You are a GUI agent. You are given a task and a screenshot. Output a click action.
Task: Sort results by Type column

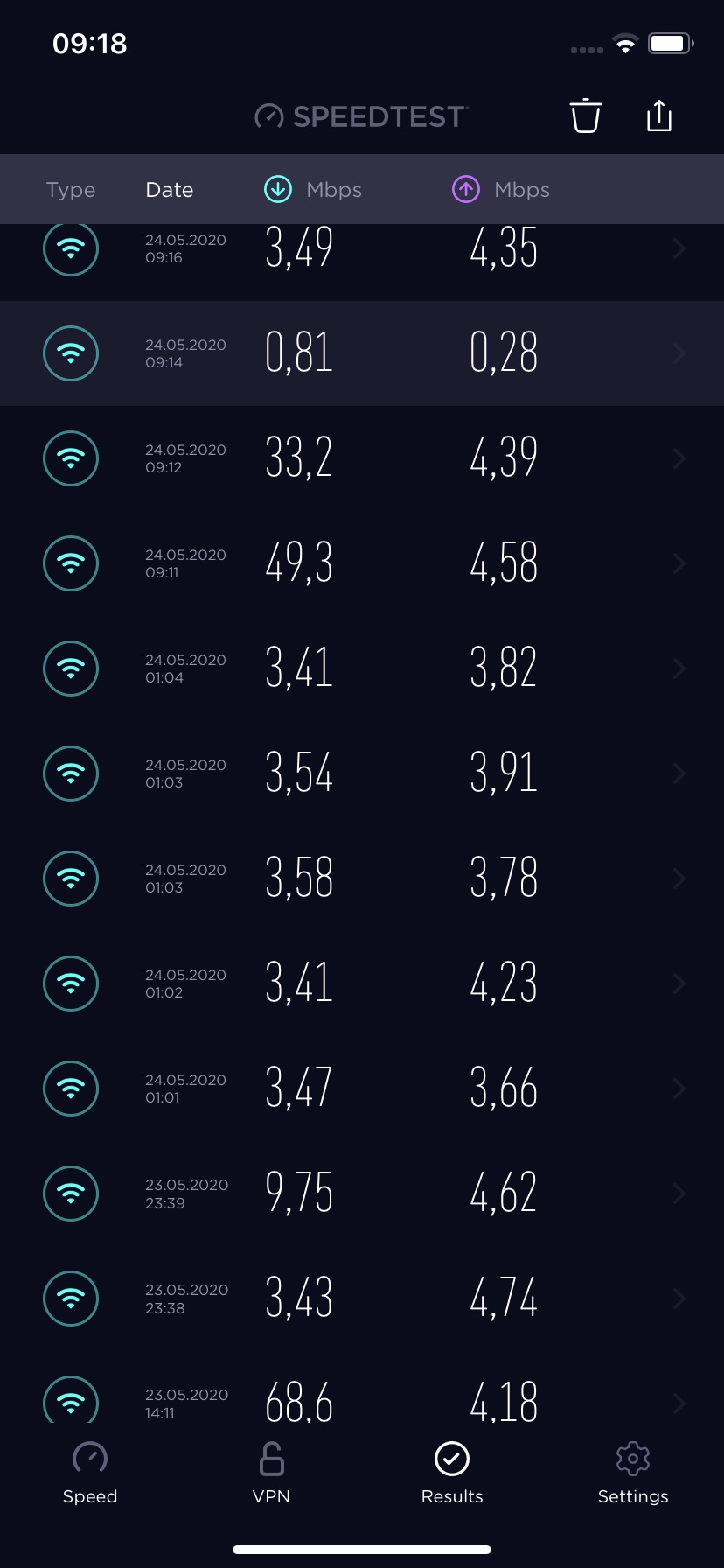click(x=71, y=190)
